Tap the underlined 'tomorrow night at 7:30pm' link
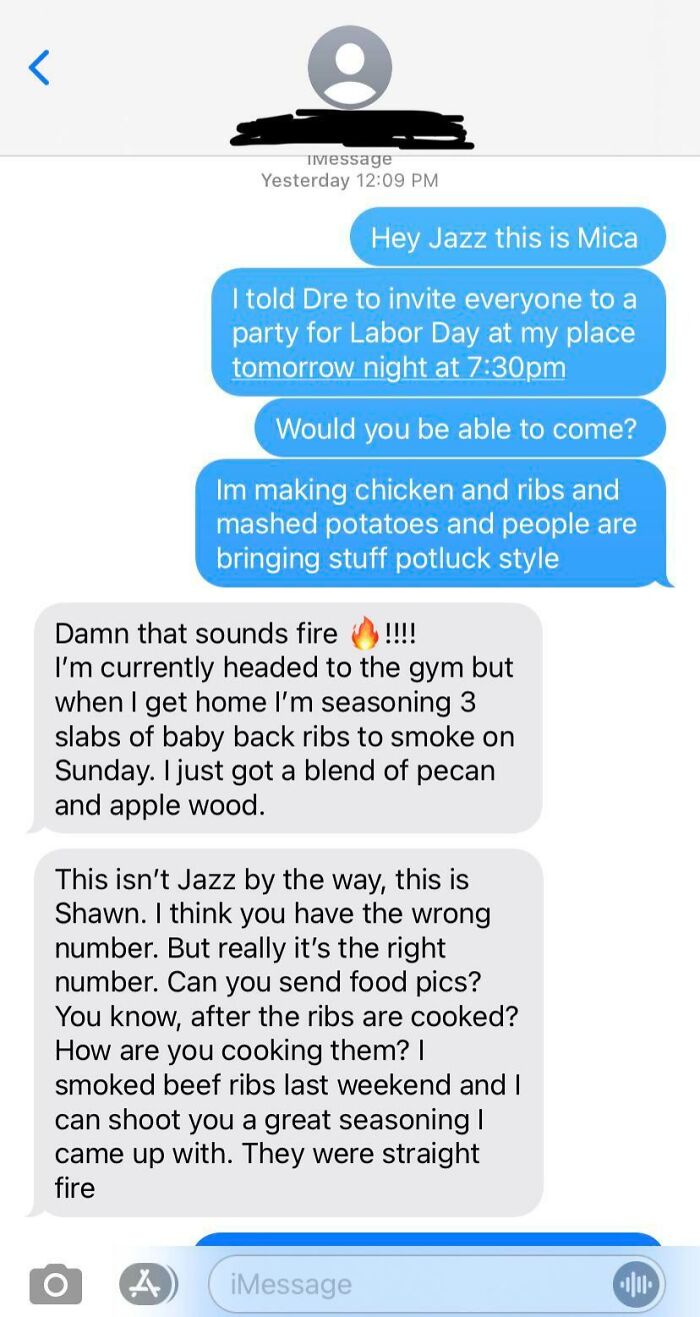Image resolution: width=700 pixels, height=1317 pixels. pyautogui.click(x=398, y=367)
